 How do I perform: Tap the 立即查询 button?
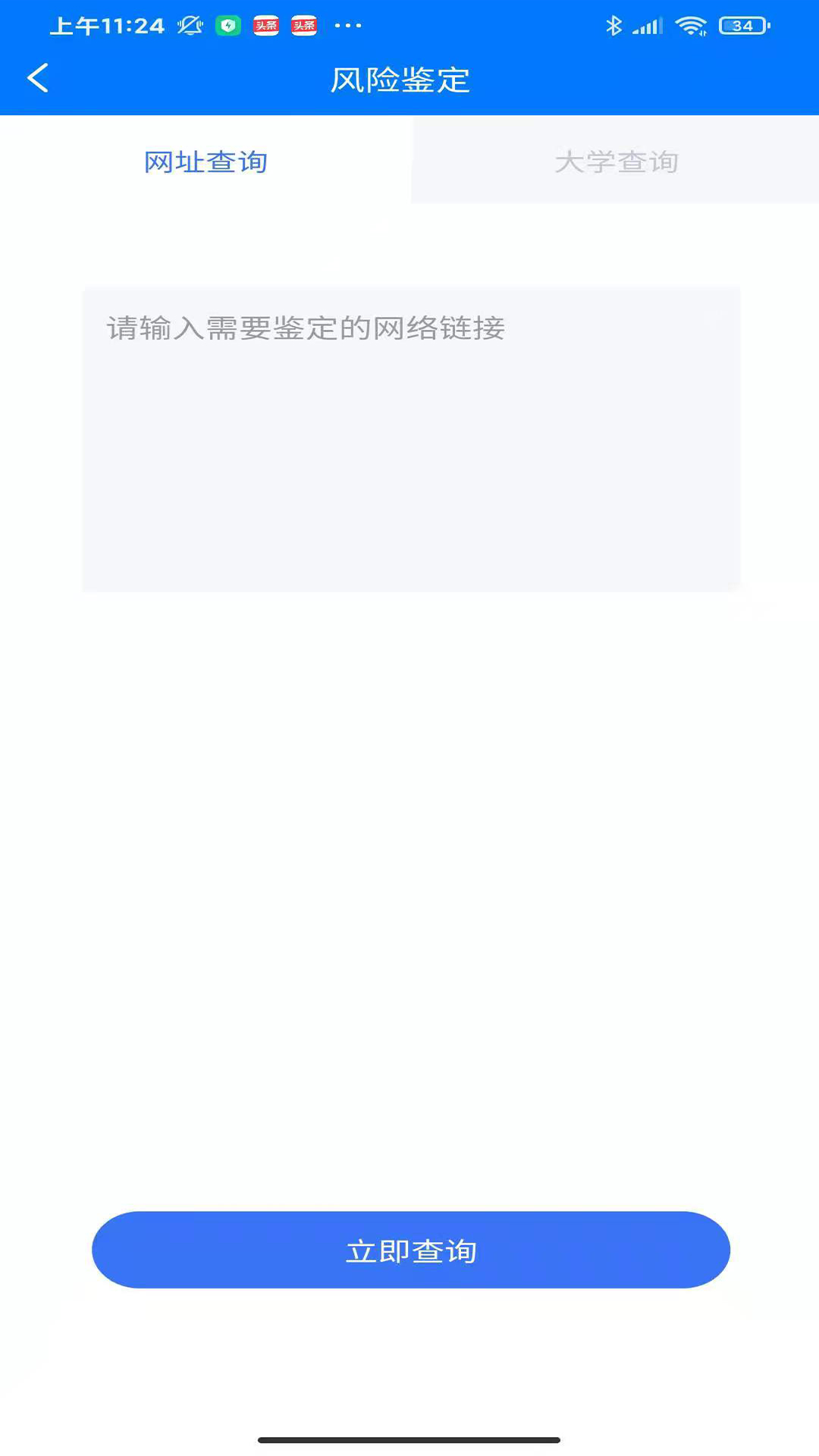click(410, 1250)
